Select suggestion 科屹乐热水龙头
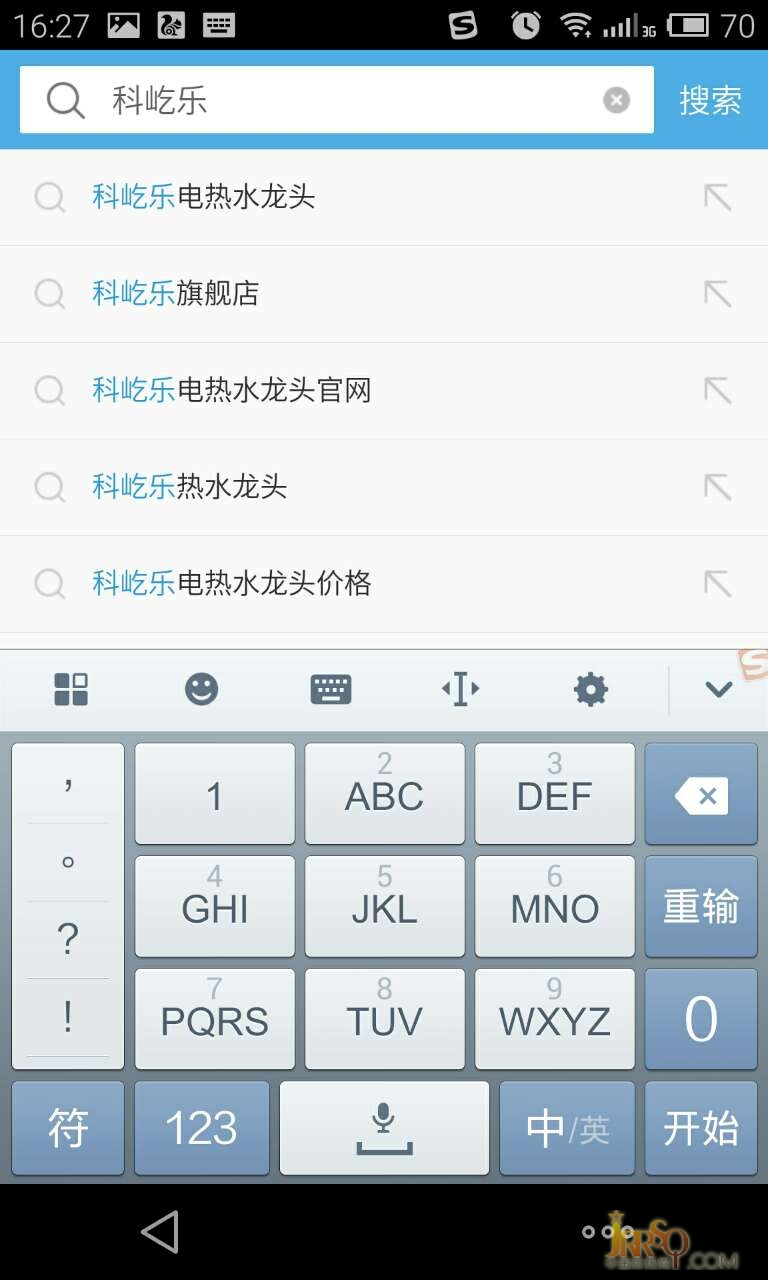 click(x=190, y=487)
